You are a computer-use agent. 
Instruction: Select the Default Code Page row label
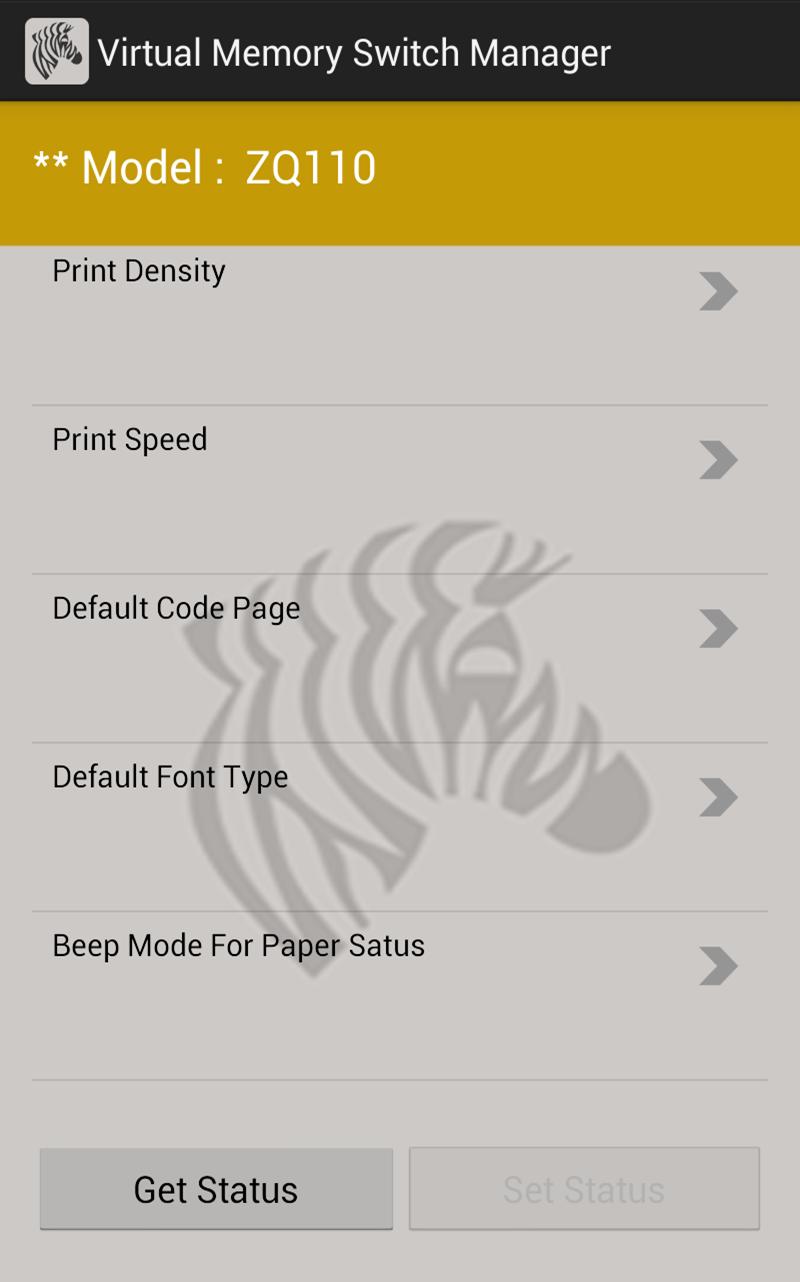click(x=177, y=607)
